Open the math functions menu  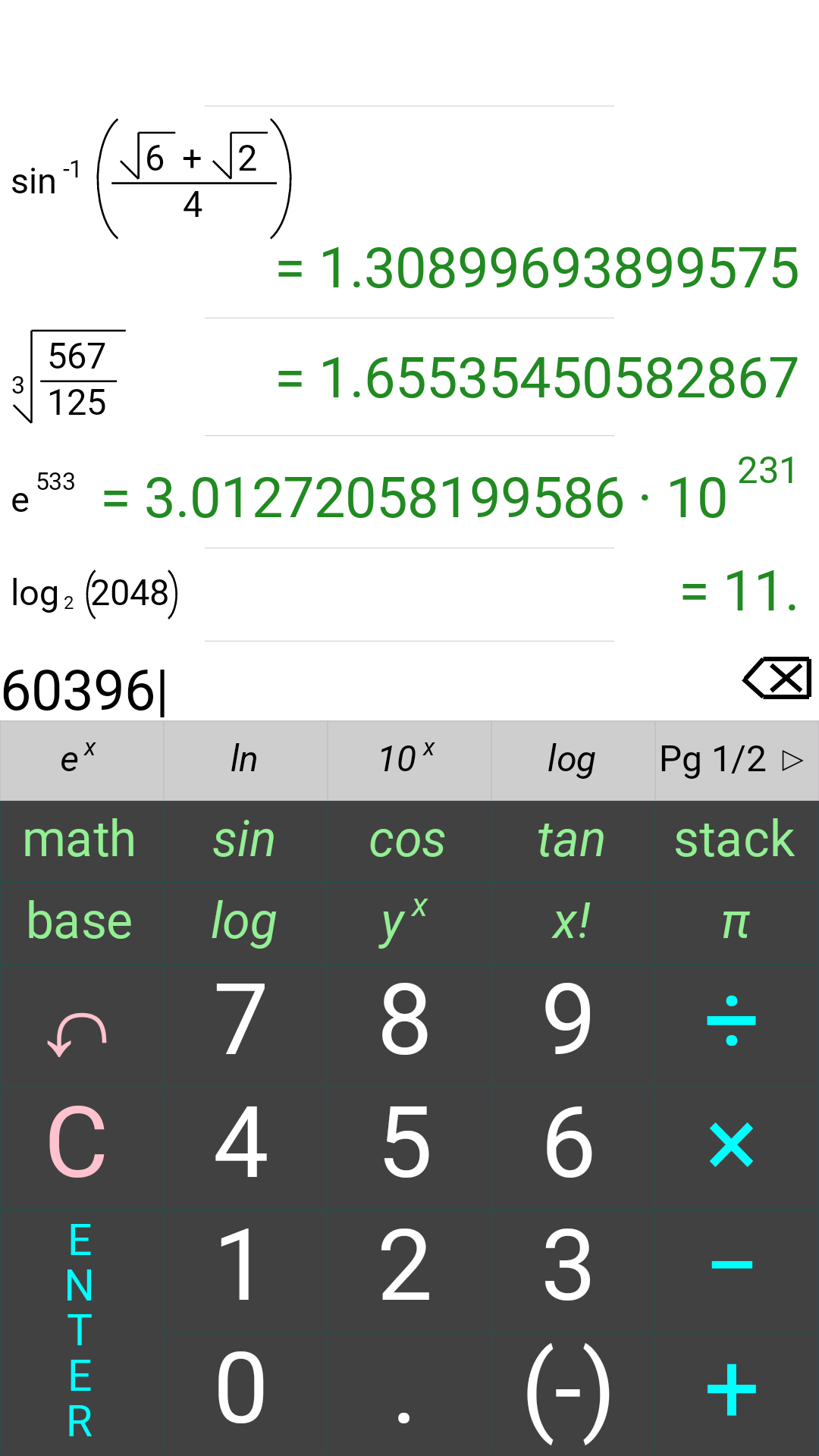pos(80,840)
